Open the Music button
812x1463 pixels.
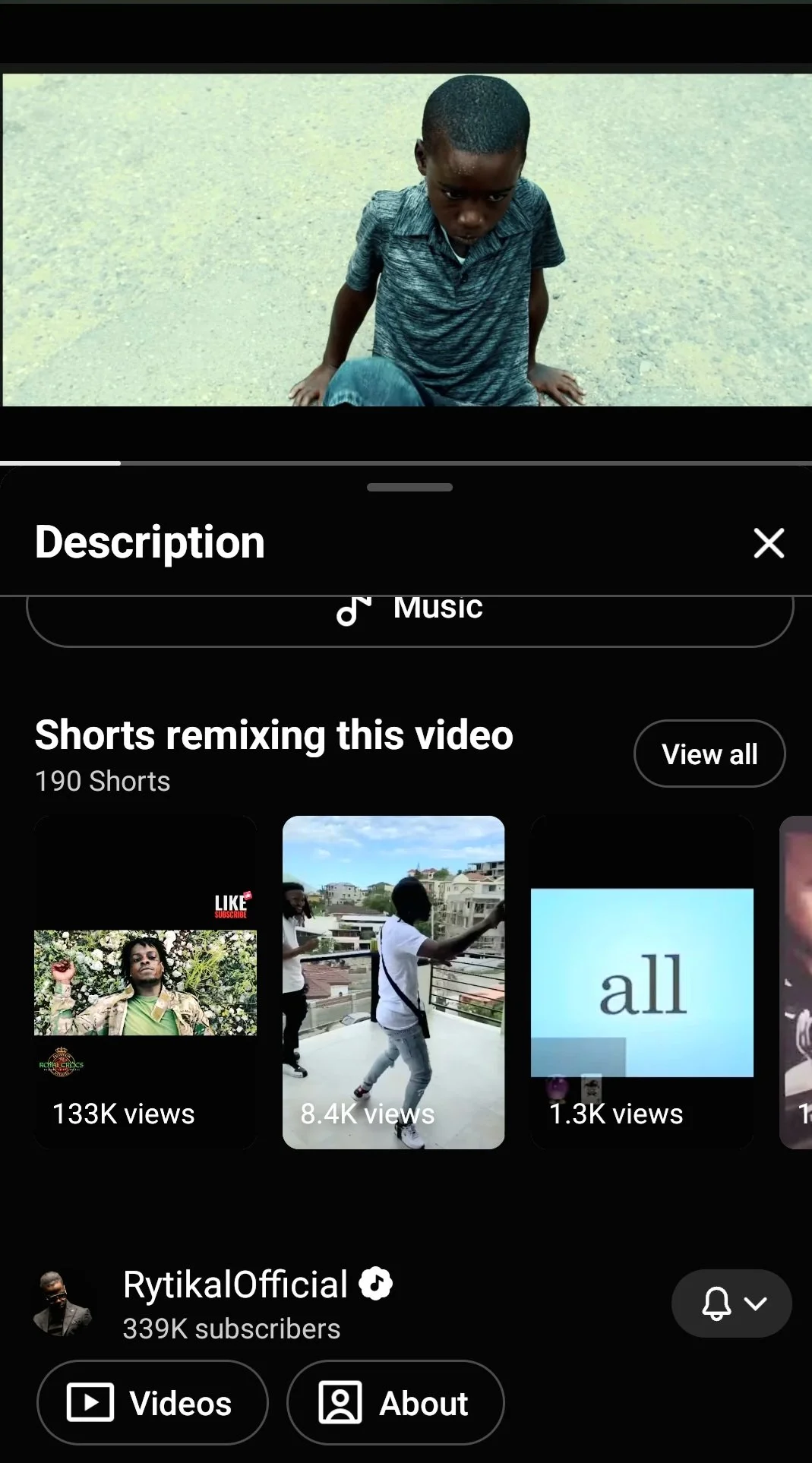[x=410, y=621]
